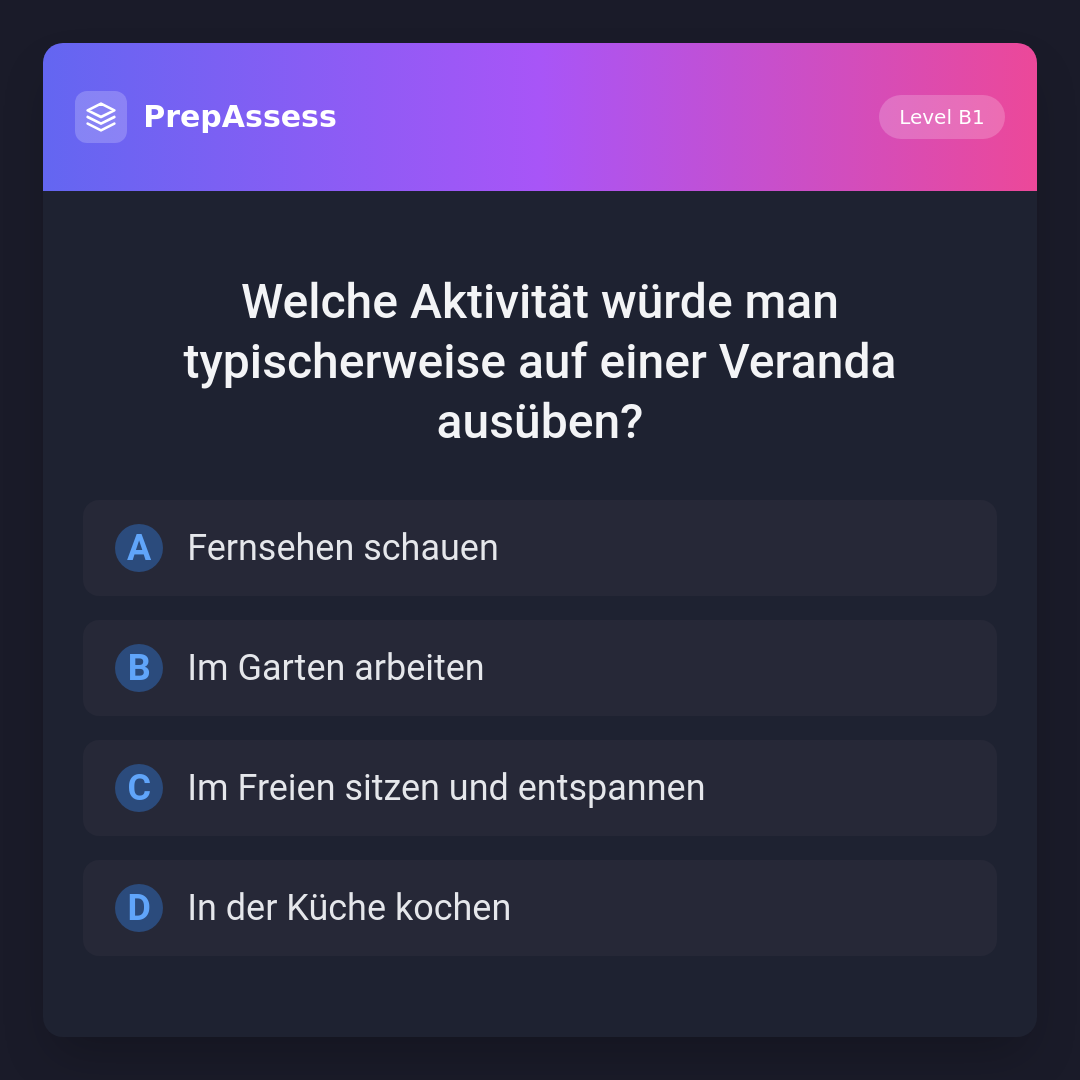Pick answer C Im Freien sitzen und entspannen
This screenshot has width=1080, height=1080.
coord(540,788)
